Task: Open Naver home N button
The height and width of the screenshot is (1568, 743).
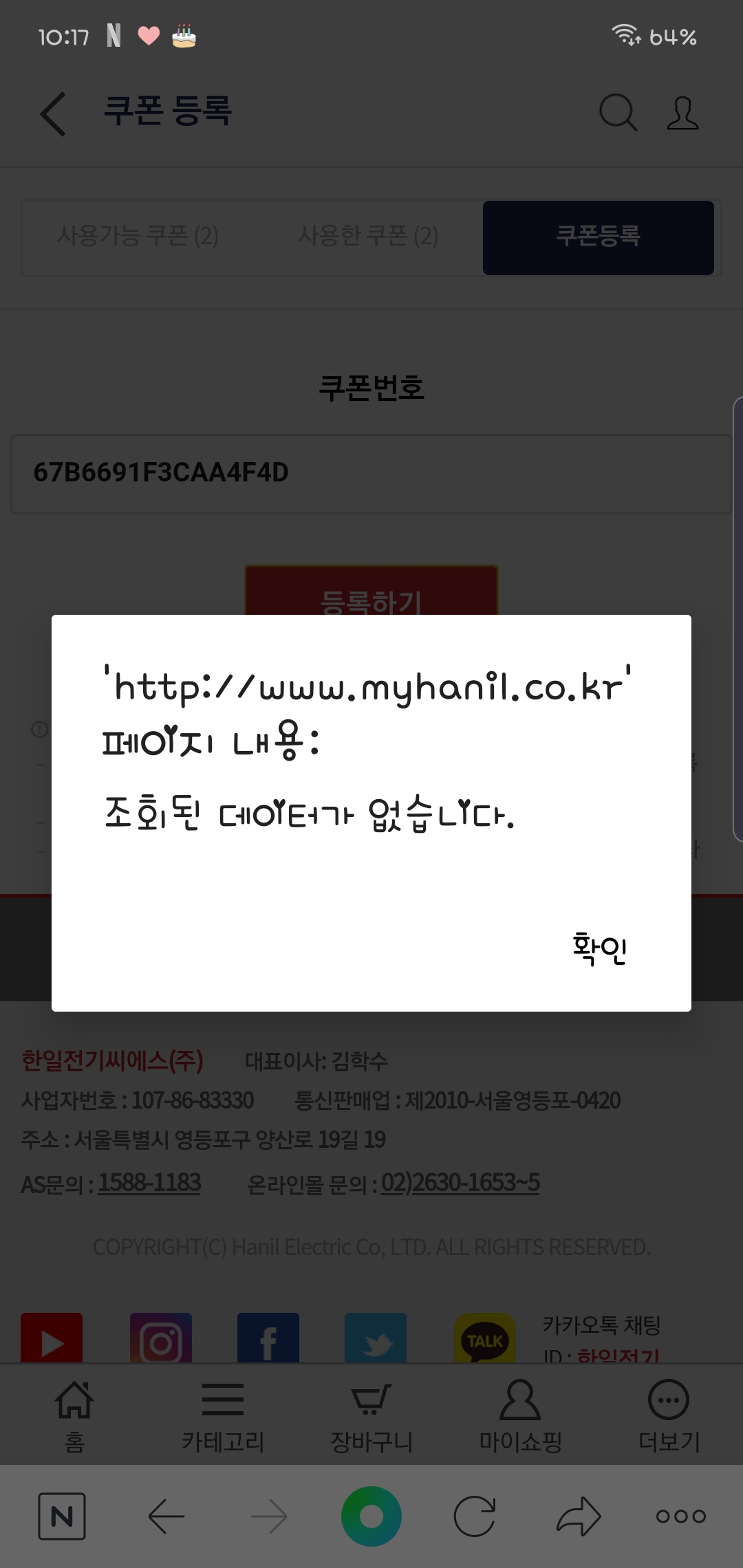Action: click(62, 1516)
